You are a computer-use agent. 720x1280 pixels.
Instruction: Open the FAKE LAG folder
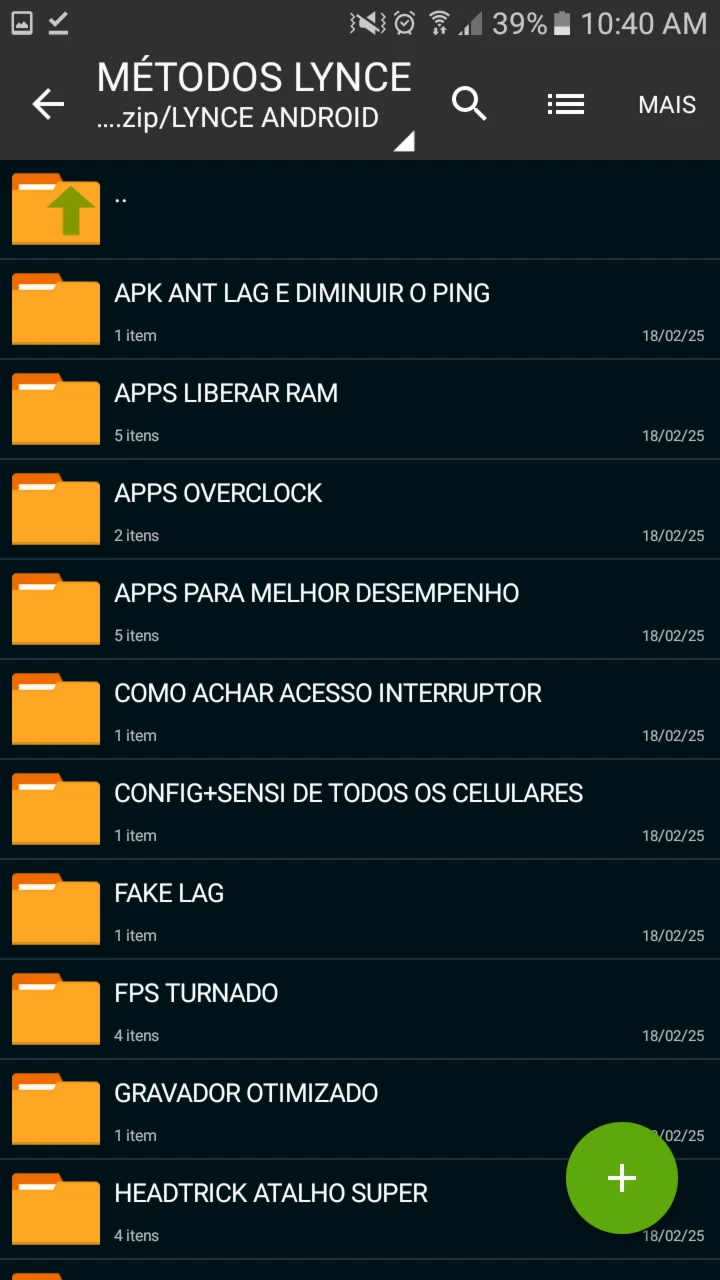[360, 910]
